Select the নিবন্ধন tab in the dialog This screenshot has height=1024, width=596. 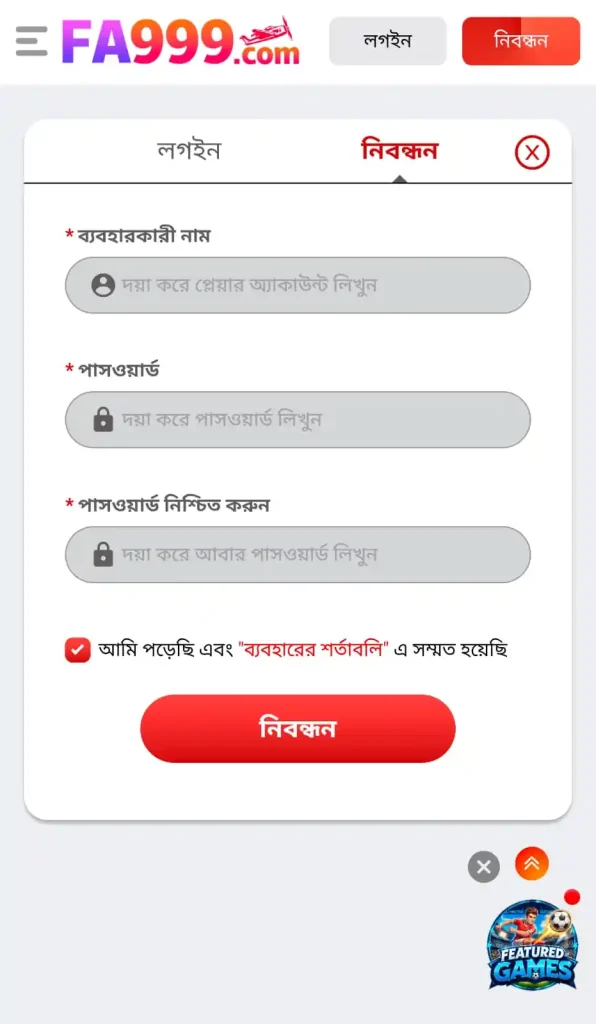[x=400, y=151]
